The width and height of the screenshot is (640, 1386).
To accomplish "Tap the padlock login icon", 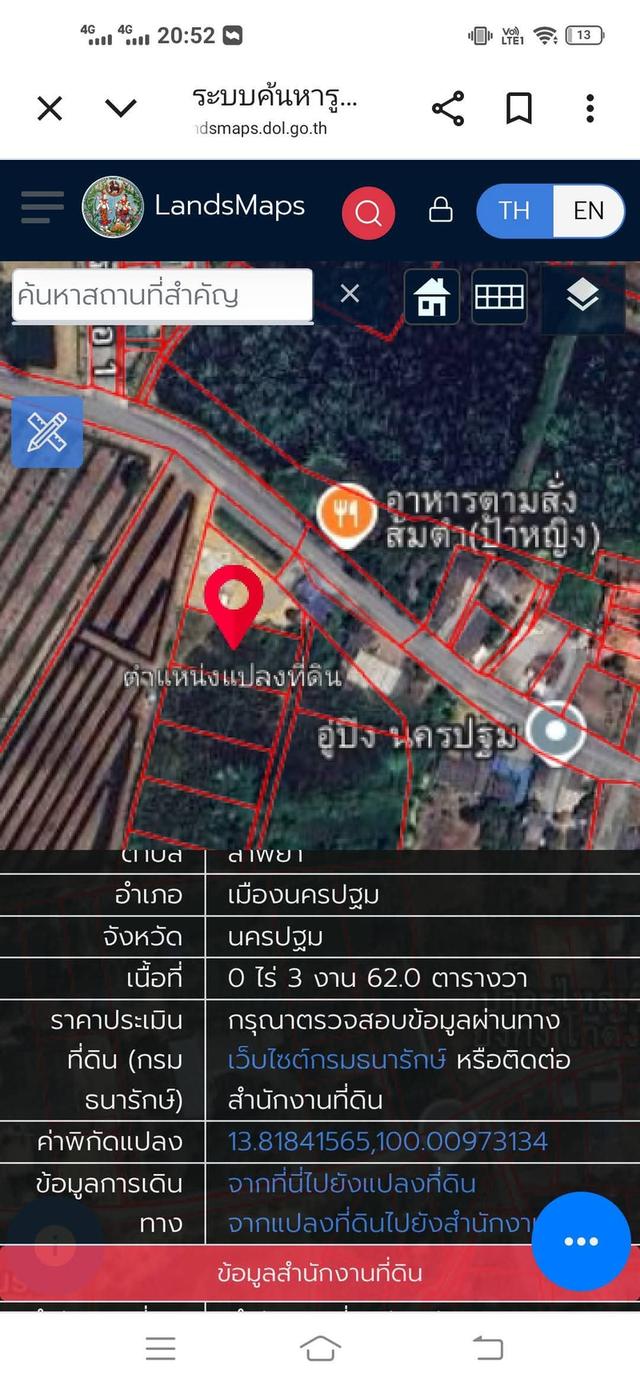I will (440, 210).
